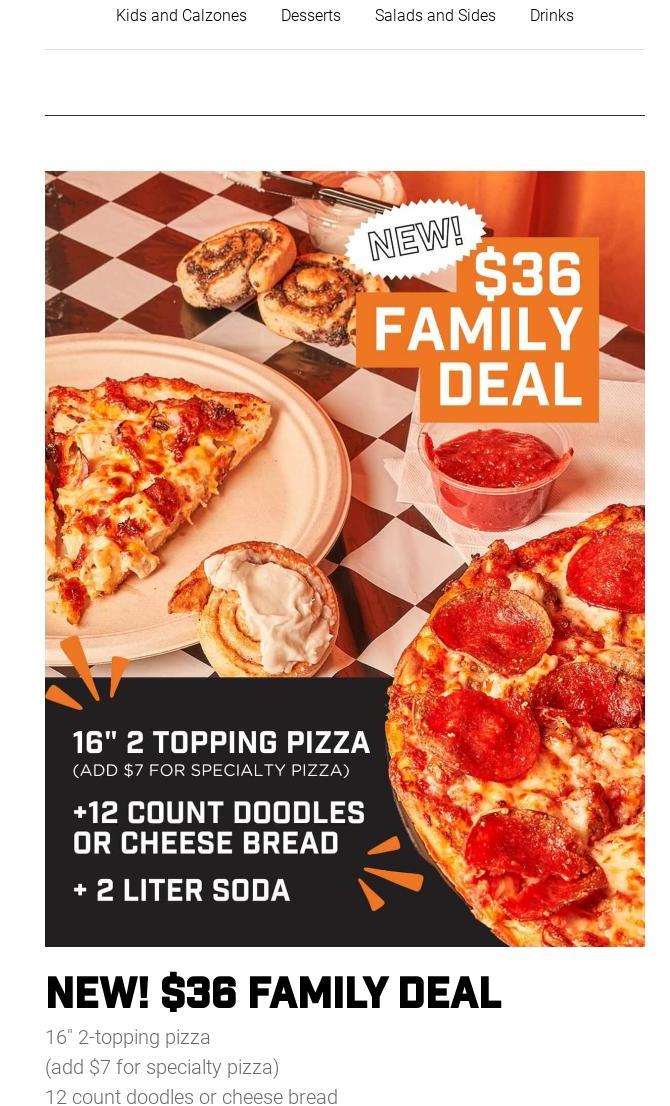Open the $36 Family Deal promo tile
Viewport: 670px width, 1106px height.
click(344, 558)
